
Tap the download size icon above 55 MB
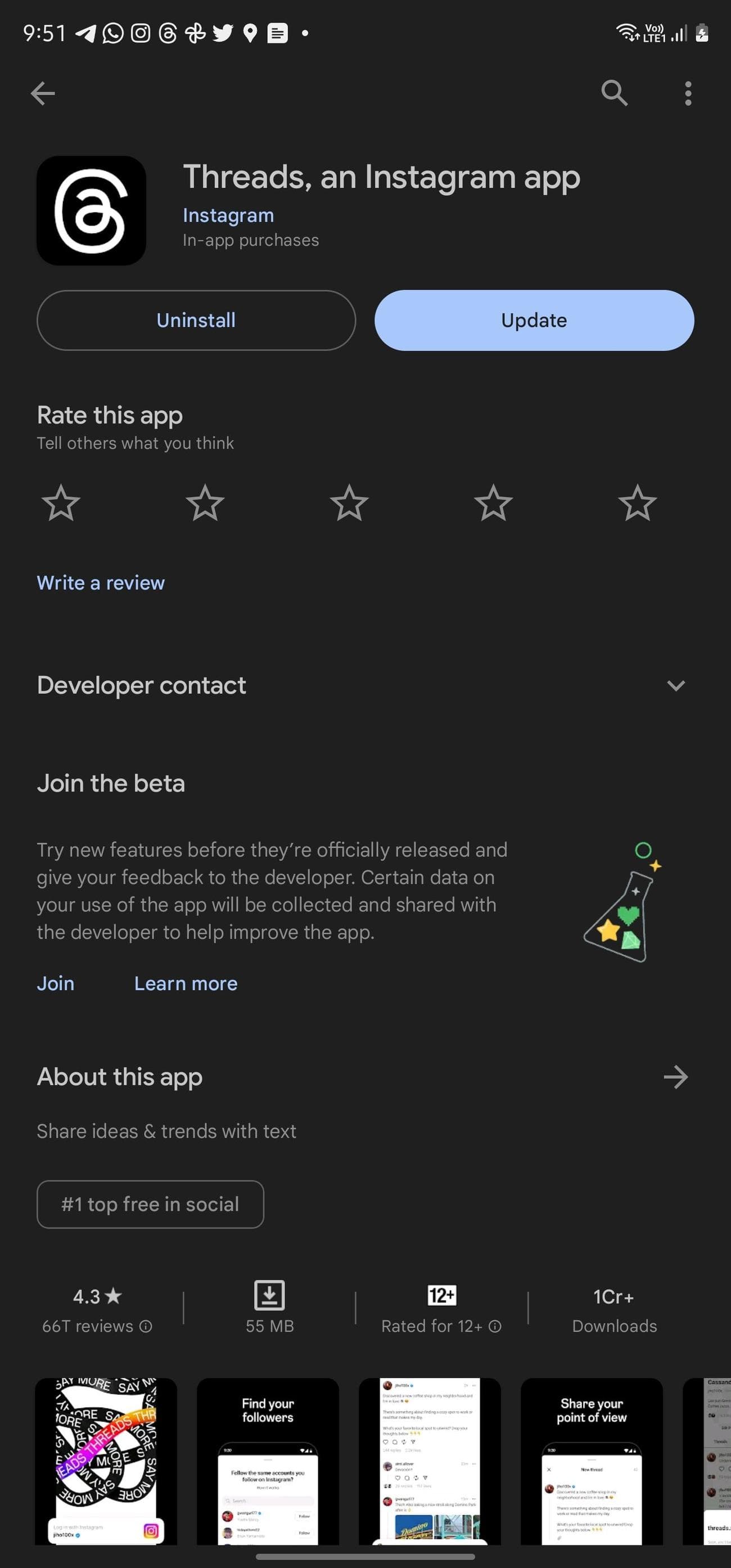pyautogui.click(x=268, y=1296)
